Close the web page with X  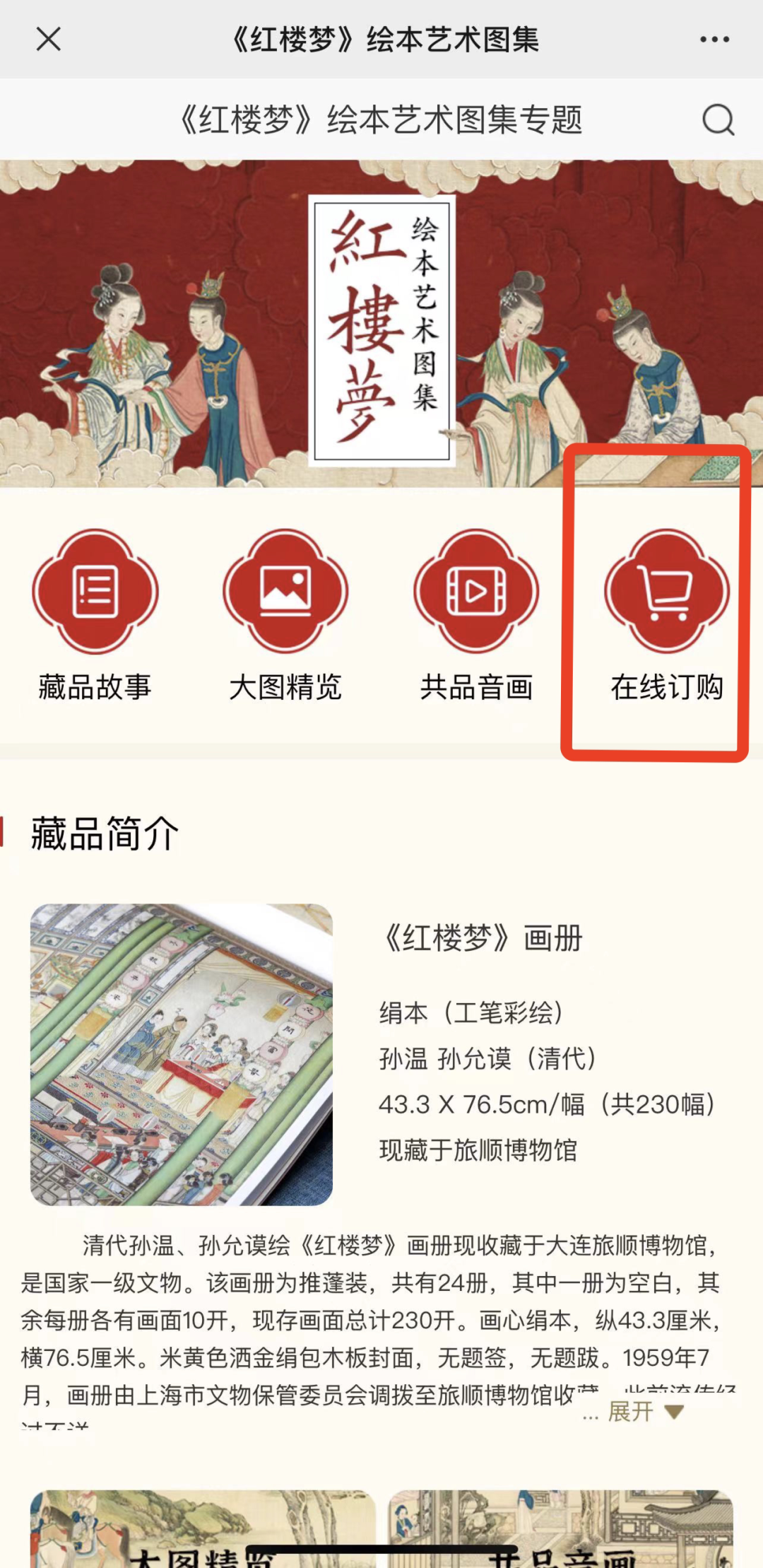pos(48,40)
